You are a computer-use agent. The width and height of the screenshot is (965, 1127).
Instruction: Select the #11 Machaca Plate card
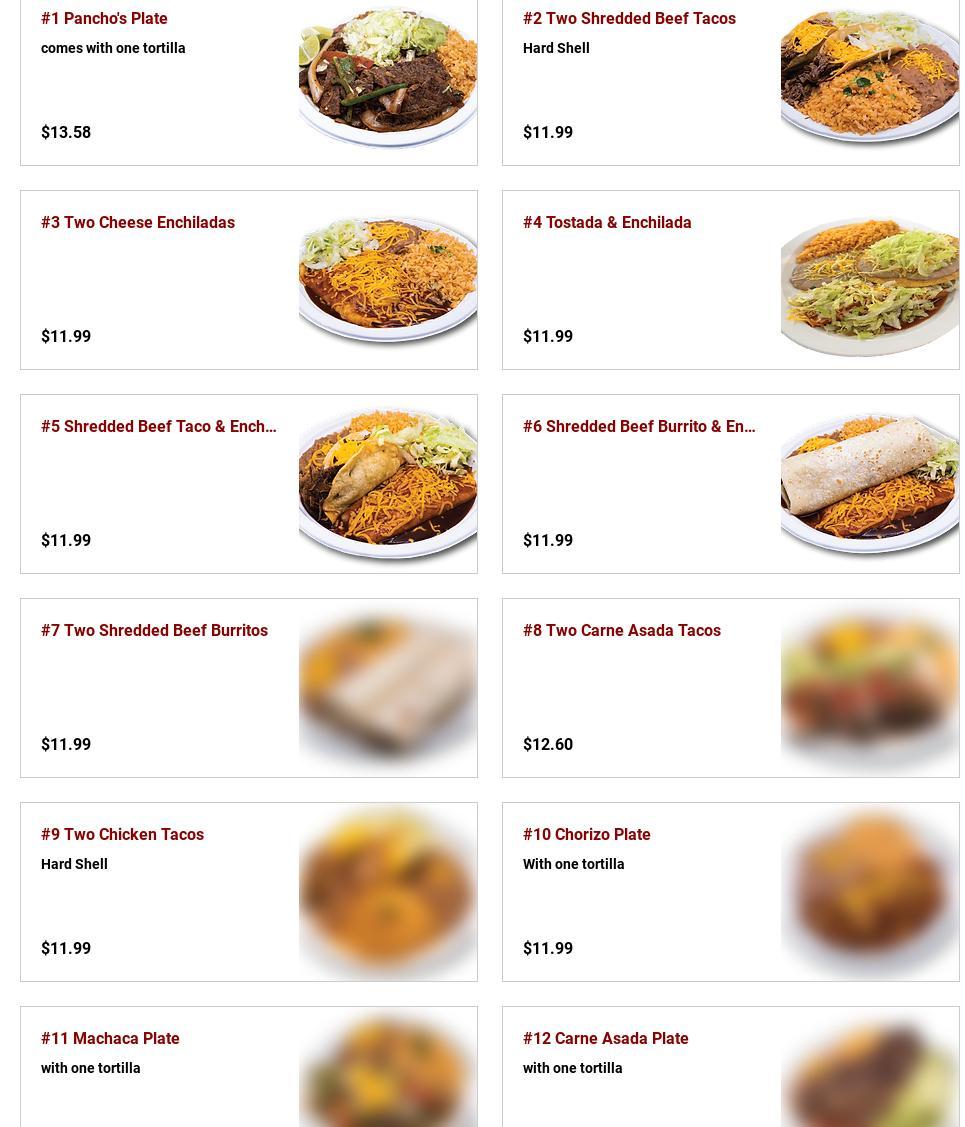[110, 1039]
